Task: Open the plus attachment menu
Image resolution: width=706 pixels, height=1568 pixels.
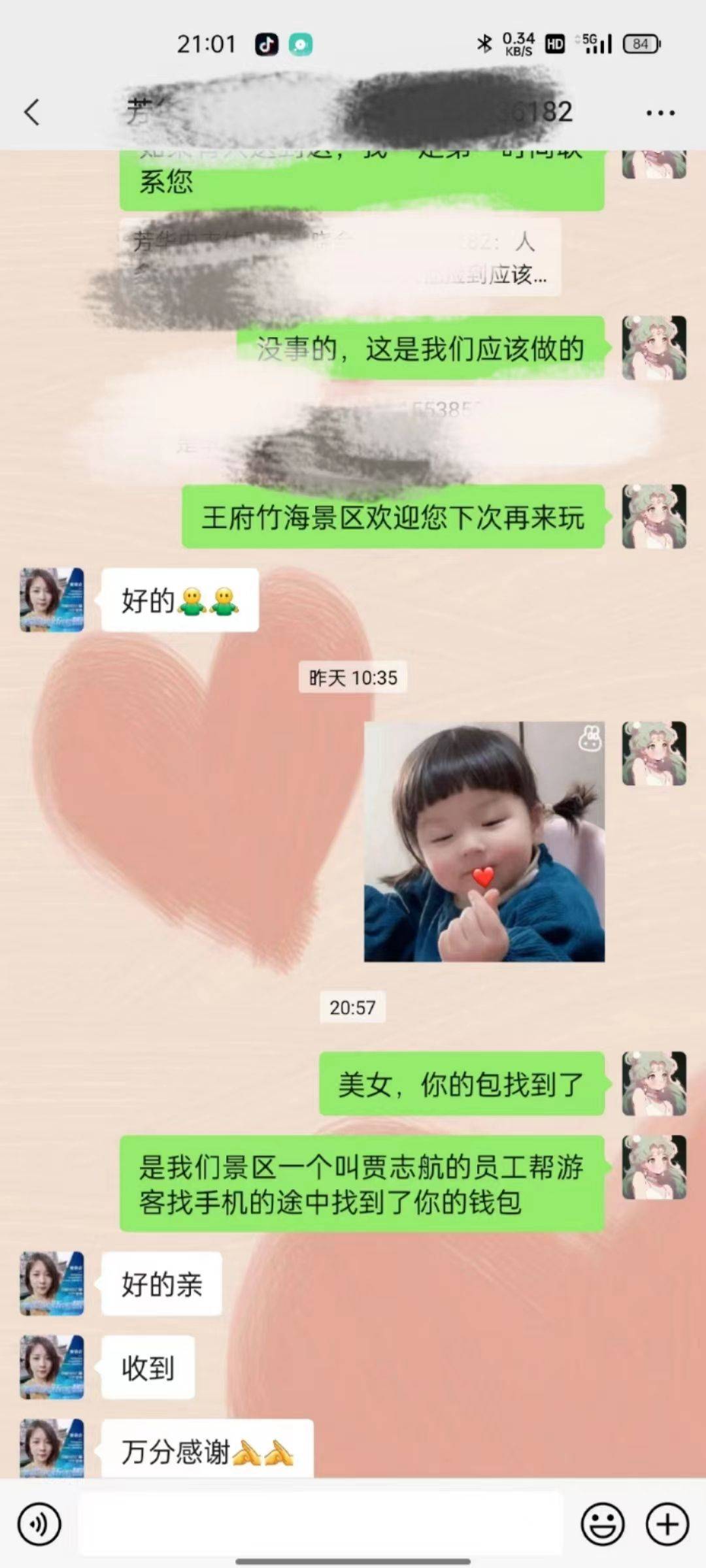Action: point(667,1524)
